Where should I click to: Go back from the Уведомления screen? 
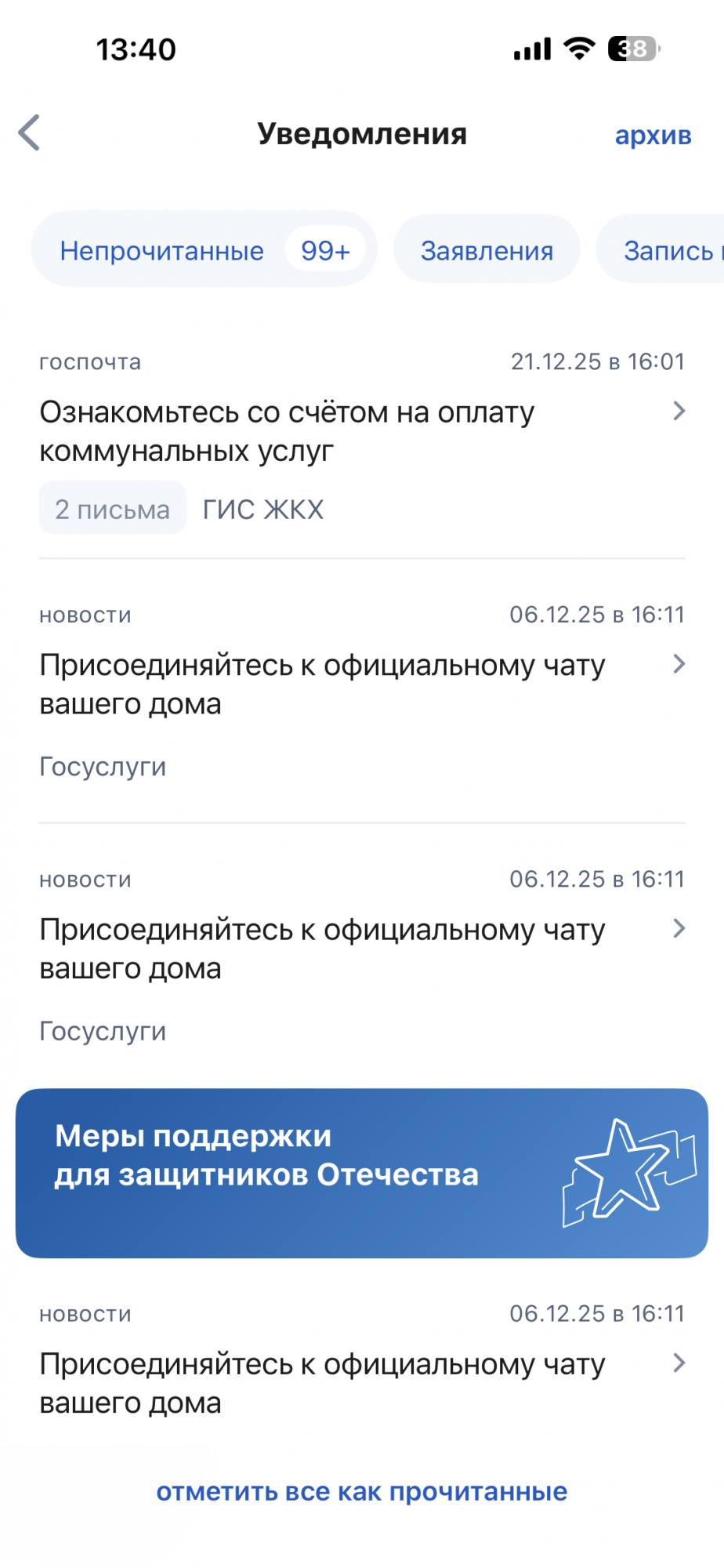click(30, 132)
